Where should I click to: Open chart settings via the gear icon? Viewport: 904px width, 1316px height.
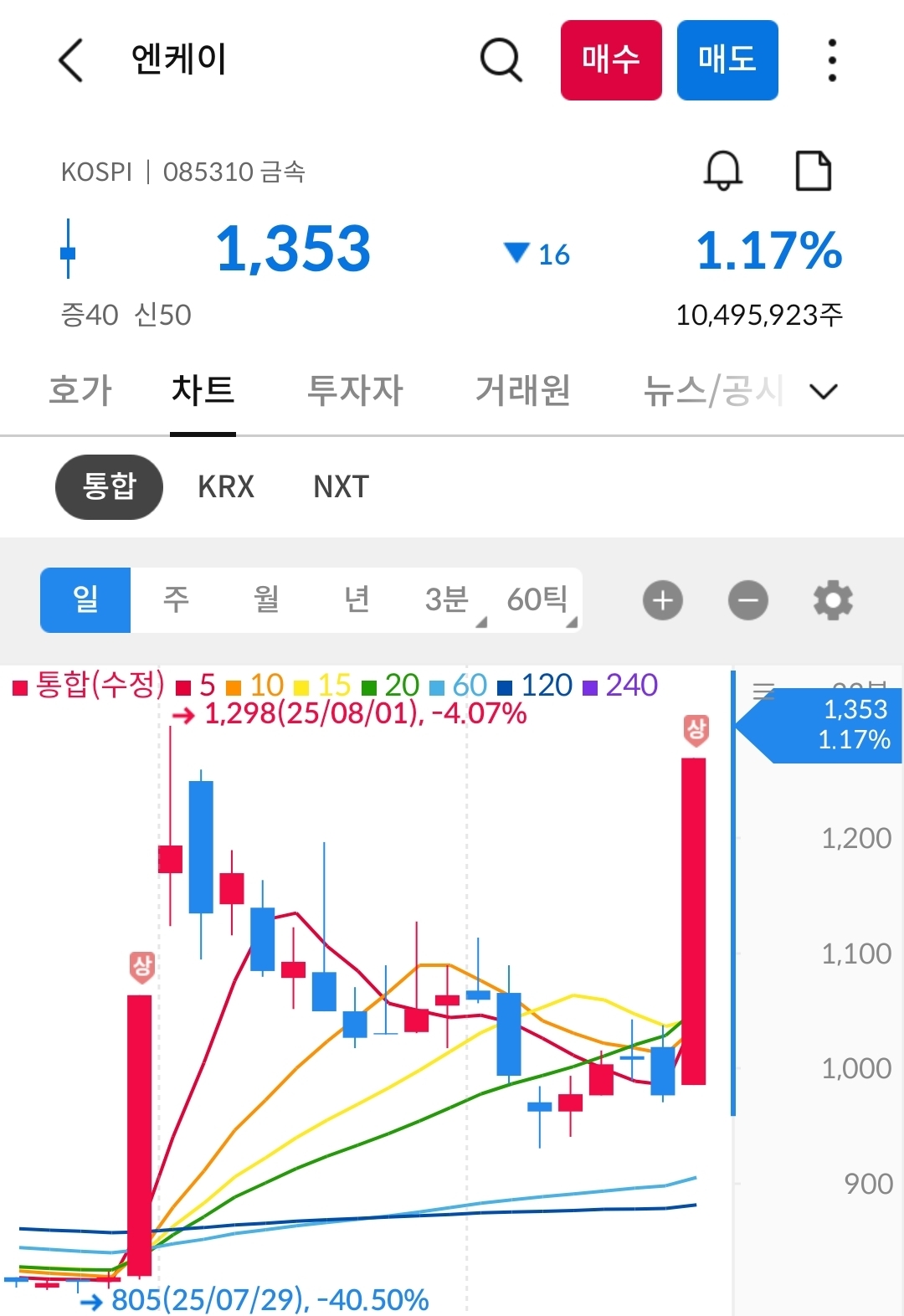[832, 599]
